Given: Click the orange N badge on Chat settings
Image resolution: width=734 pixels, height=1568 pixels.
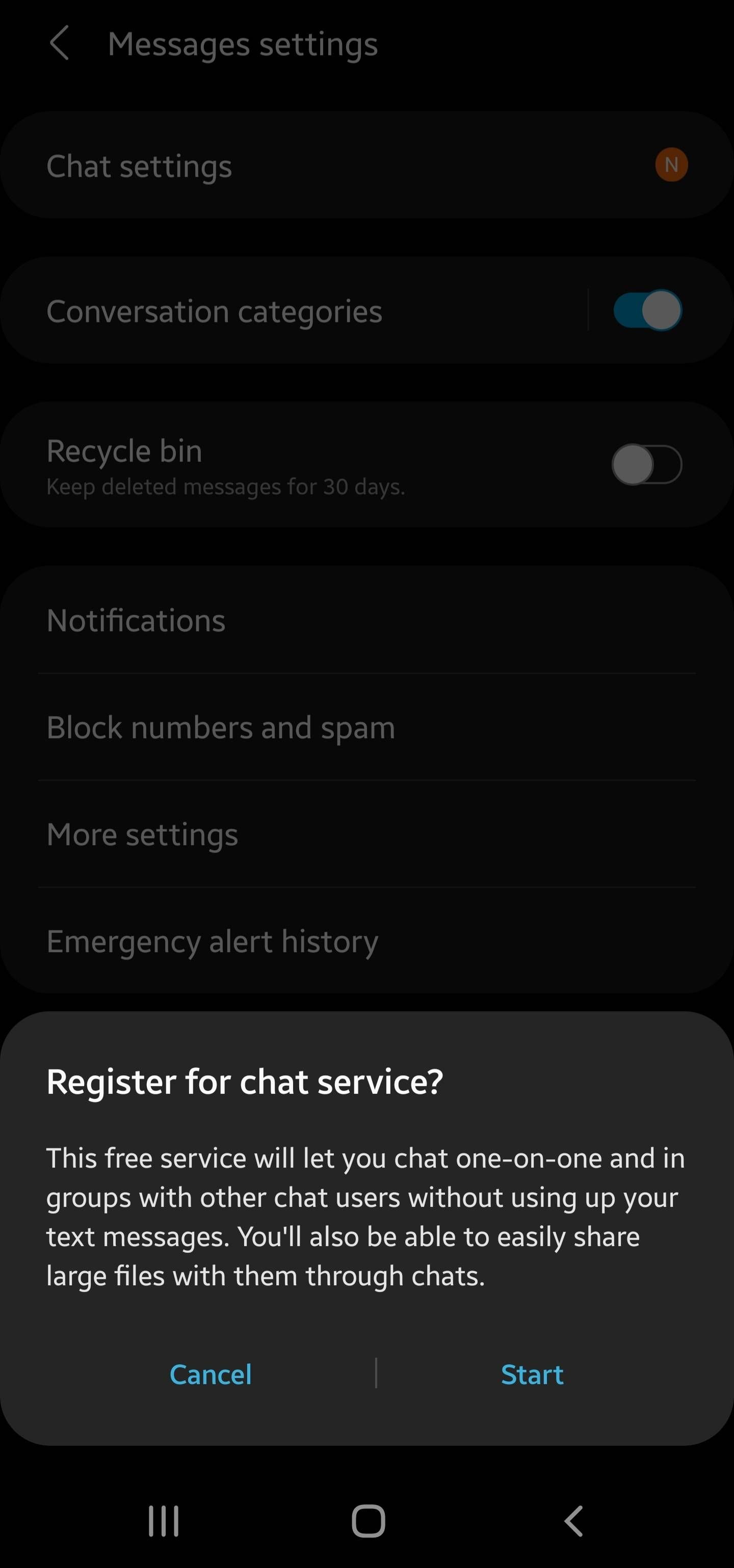Looking at the screenshot, I should (670, 165).
